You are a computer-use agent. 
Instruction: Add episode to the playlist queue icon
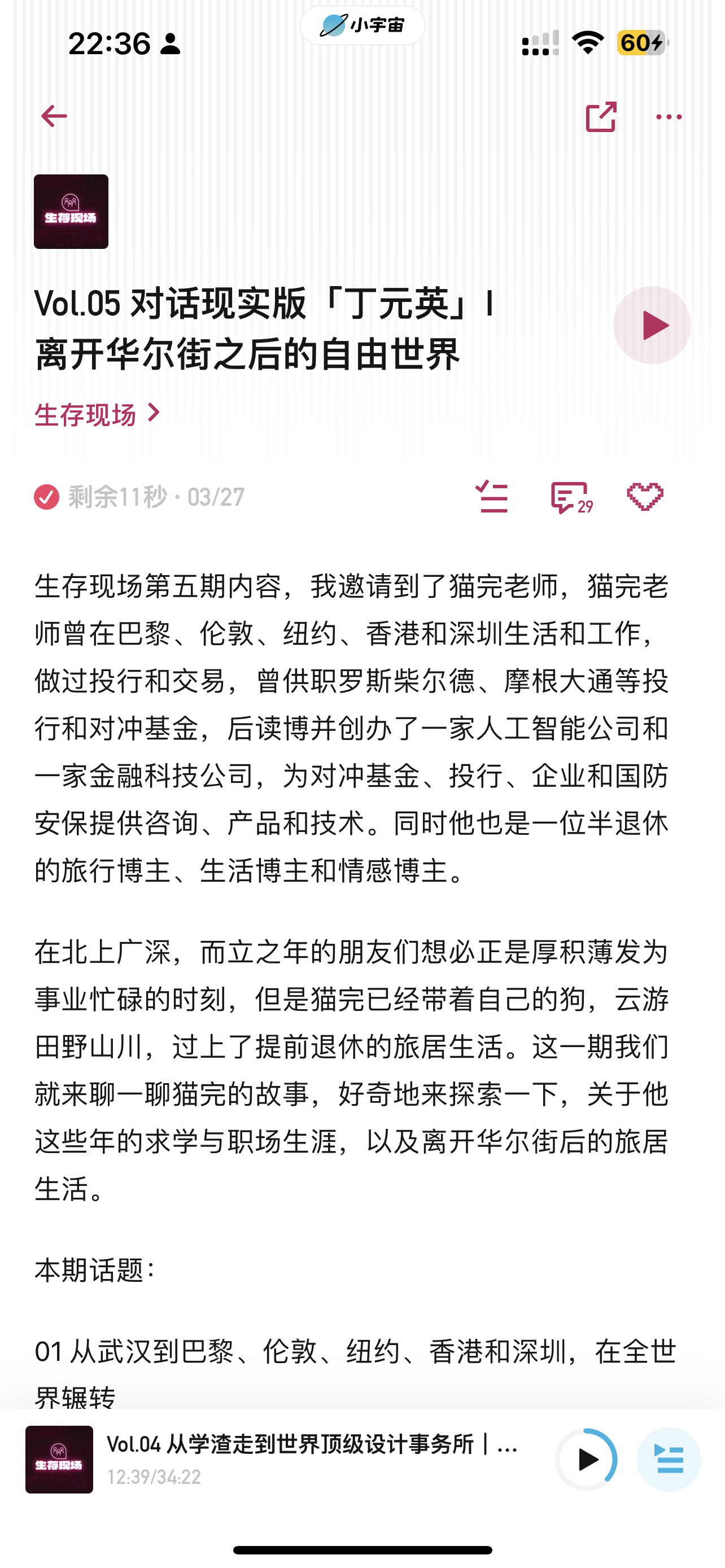coord(491,497)
